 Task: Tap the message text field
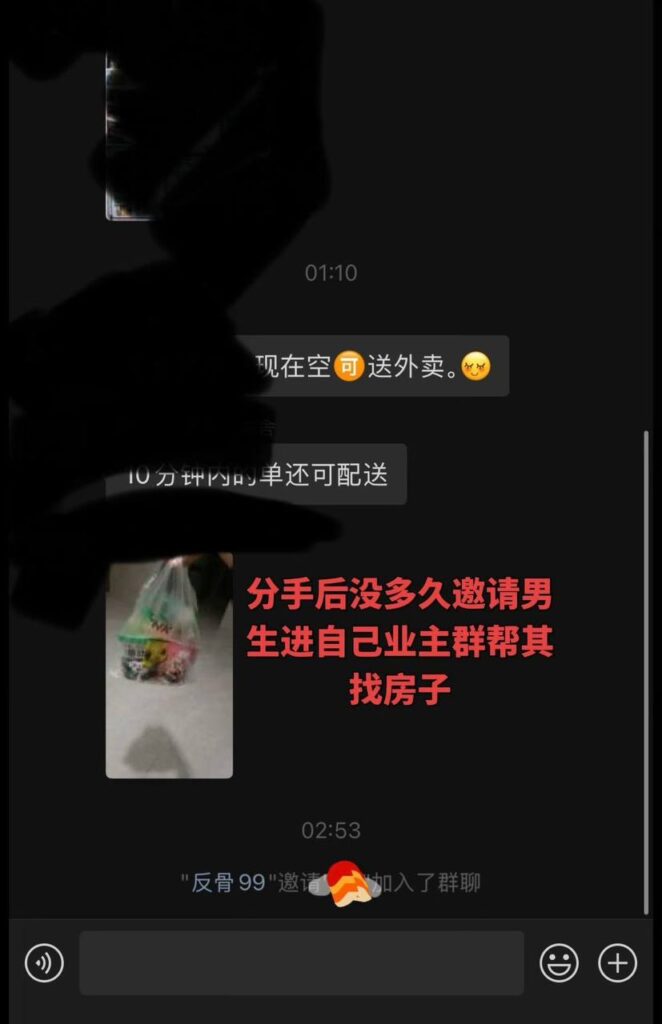302,963
